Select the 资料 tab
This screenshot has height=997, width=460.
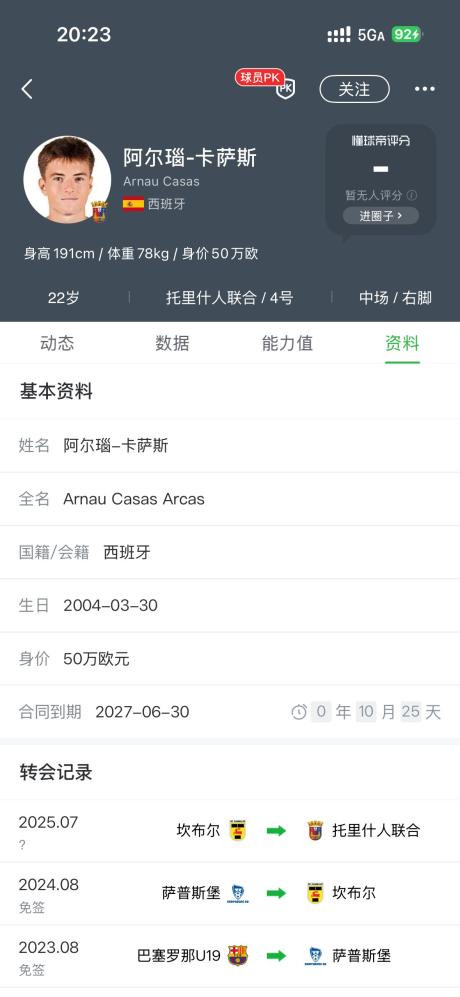(402, 343)
